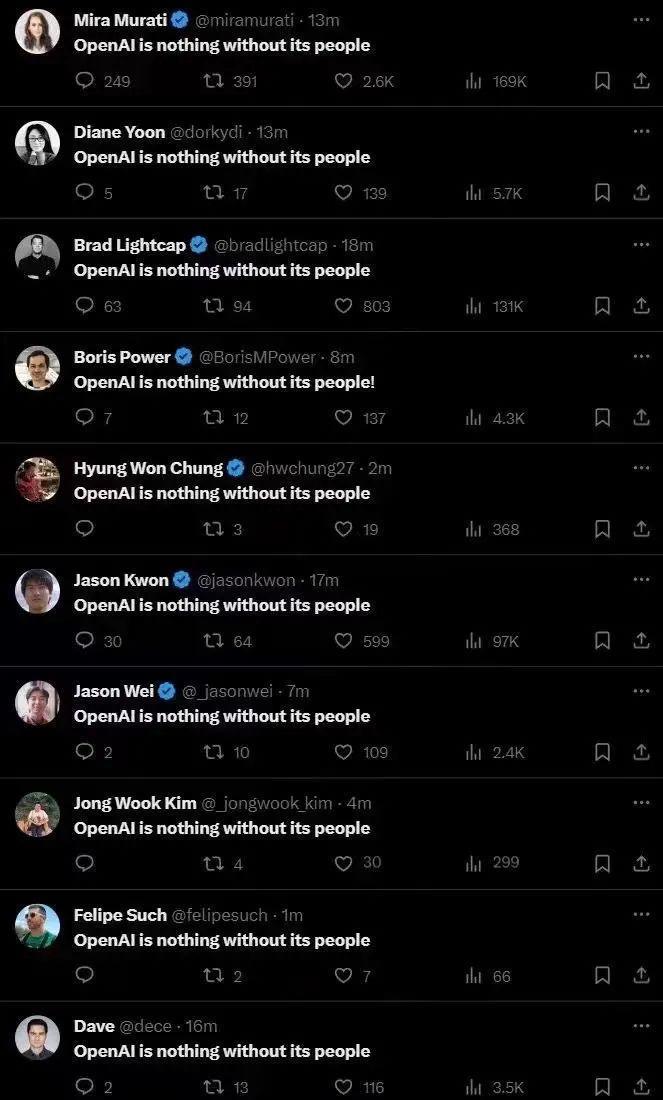Reply to Brad Lightcap's tweet
Screen dimensions: 663x1100
coord(85,306)
